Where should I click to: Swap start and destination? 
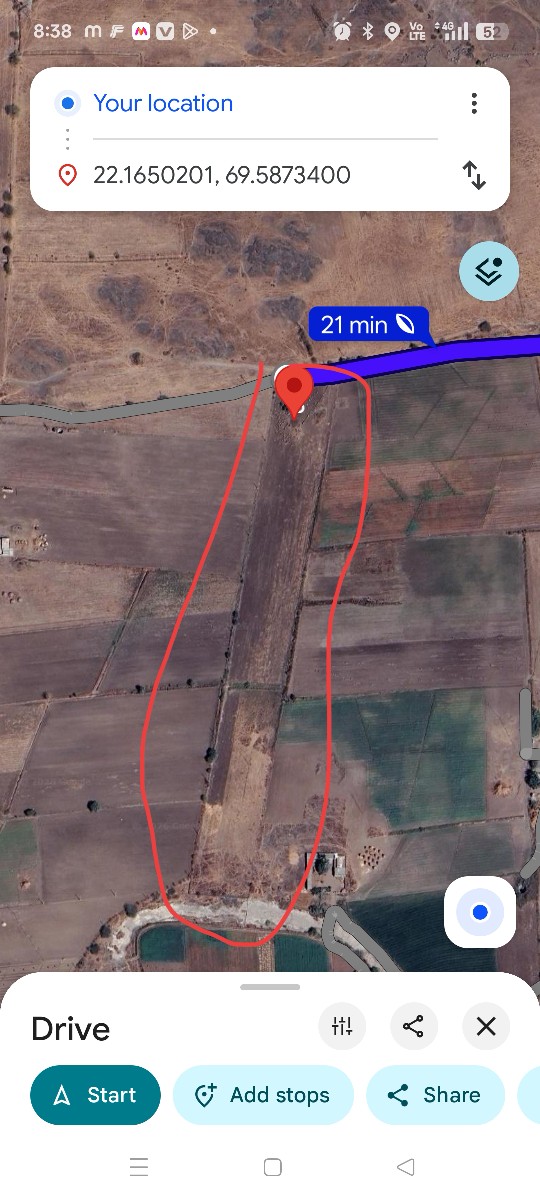click(x=474, y=176)
